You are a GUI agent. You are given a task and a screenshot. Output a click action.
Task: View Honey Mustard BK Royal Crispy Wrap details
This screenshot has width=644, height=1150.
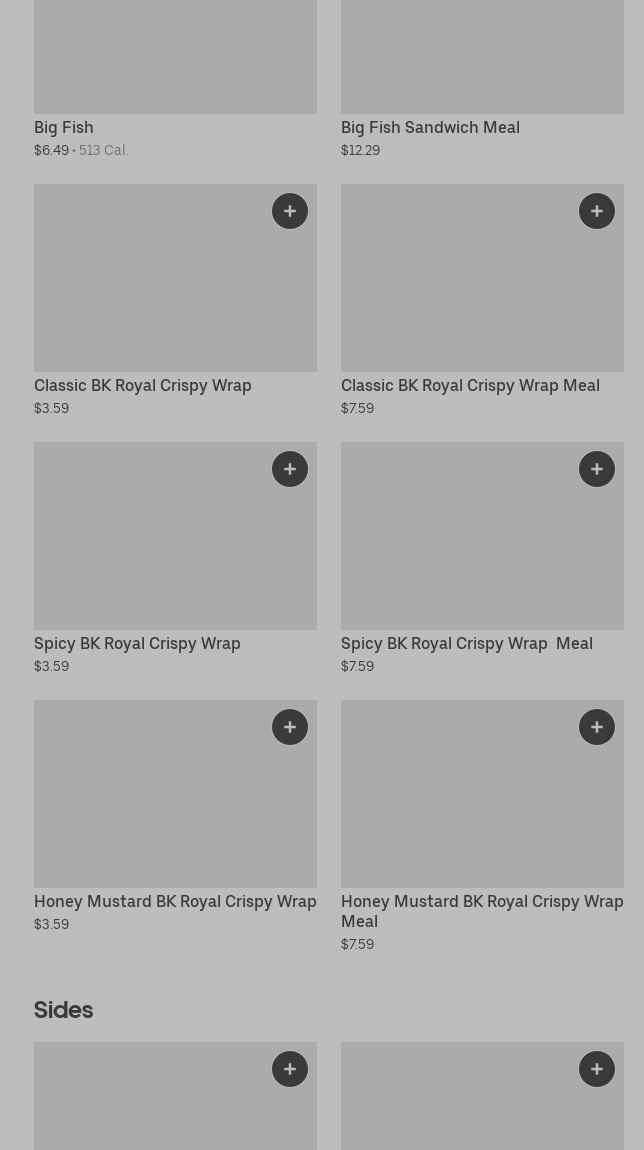[175, 816]
